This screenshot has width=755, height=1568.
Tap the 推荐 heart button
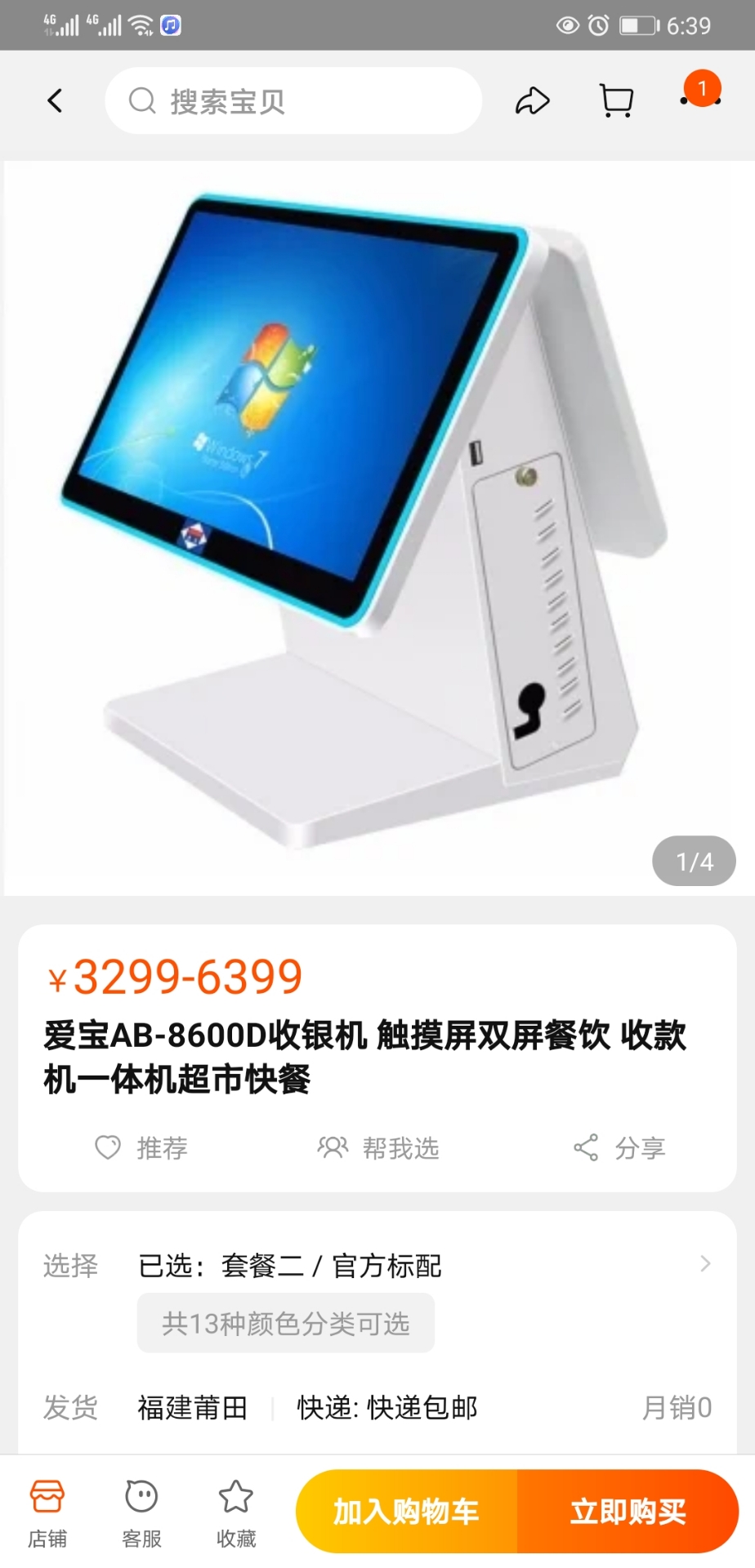tap(141, 1147)
